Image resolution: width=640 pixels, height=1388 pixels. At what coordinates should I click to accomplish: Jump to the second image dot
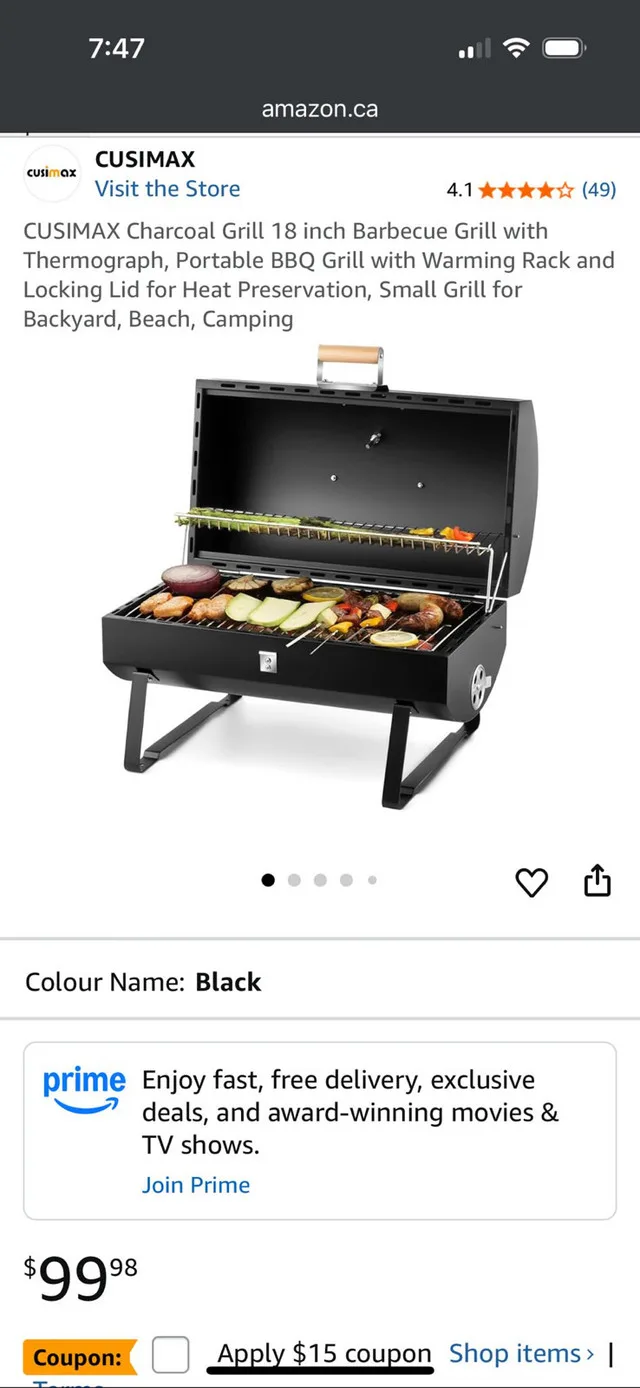pyautogui.click(x=294, y=880)
